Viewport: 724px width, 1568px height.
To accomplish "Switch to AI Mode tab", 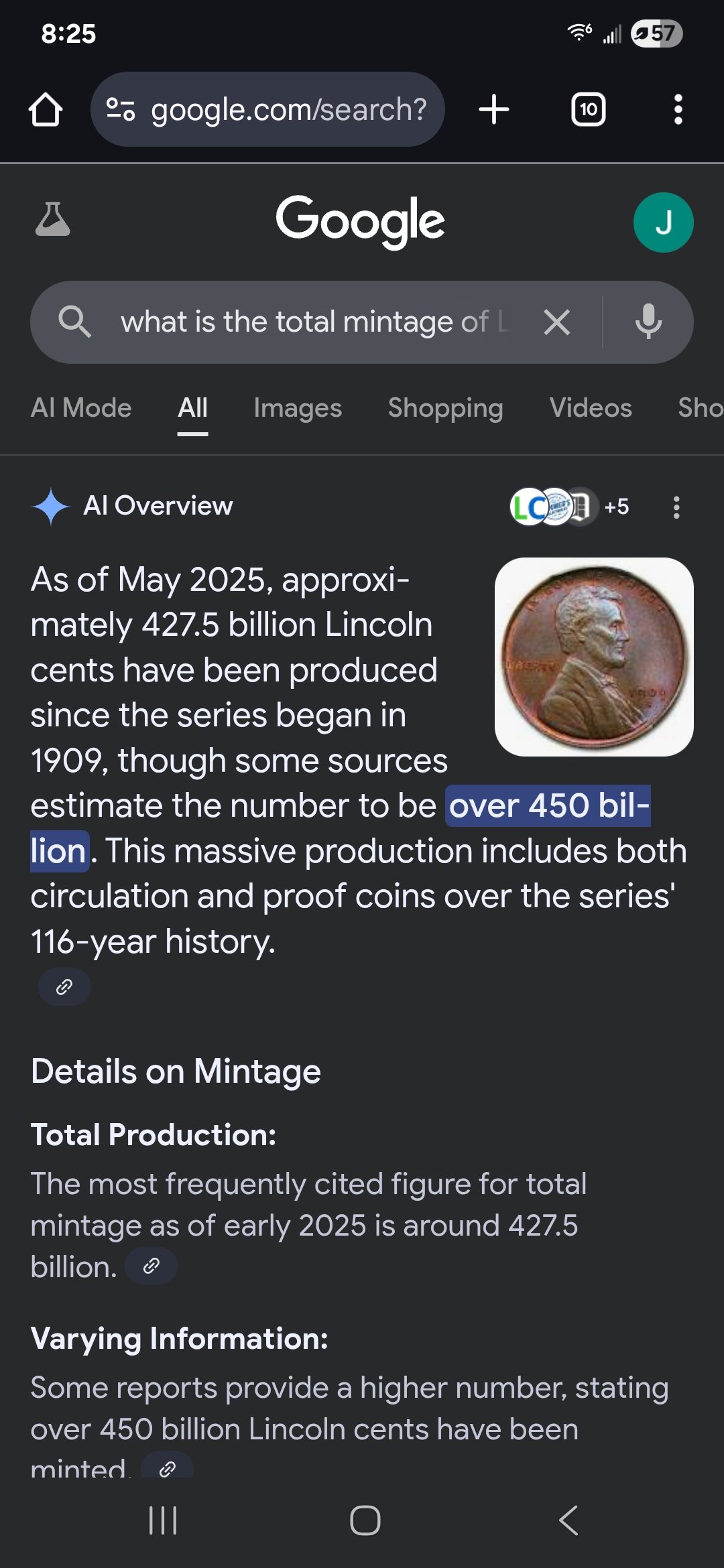I will coord(81,408).
